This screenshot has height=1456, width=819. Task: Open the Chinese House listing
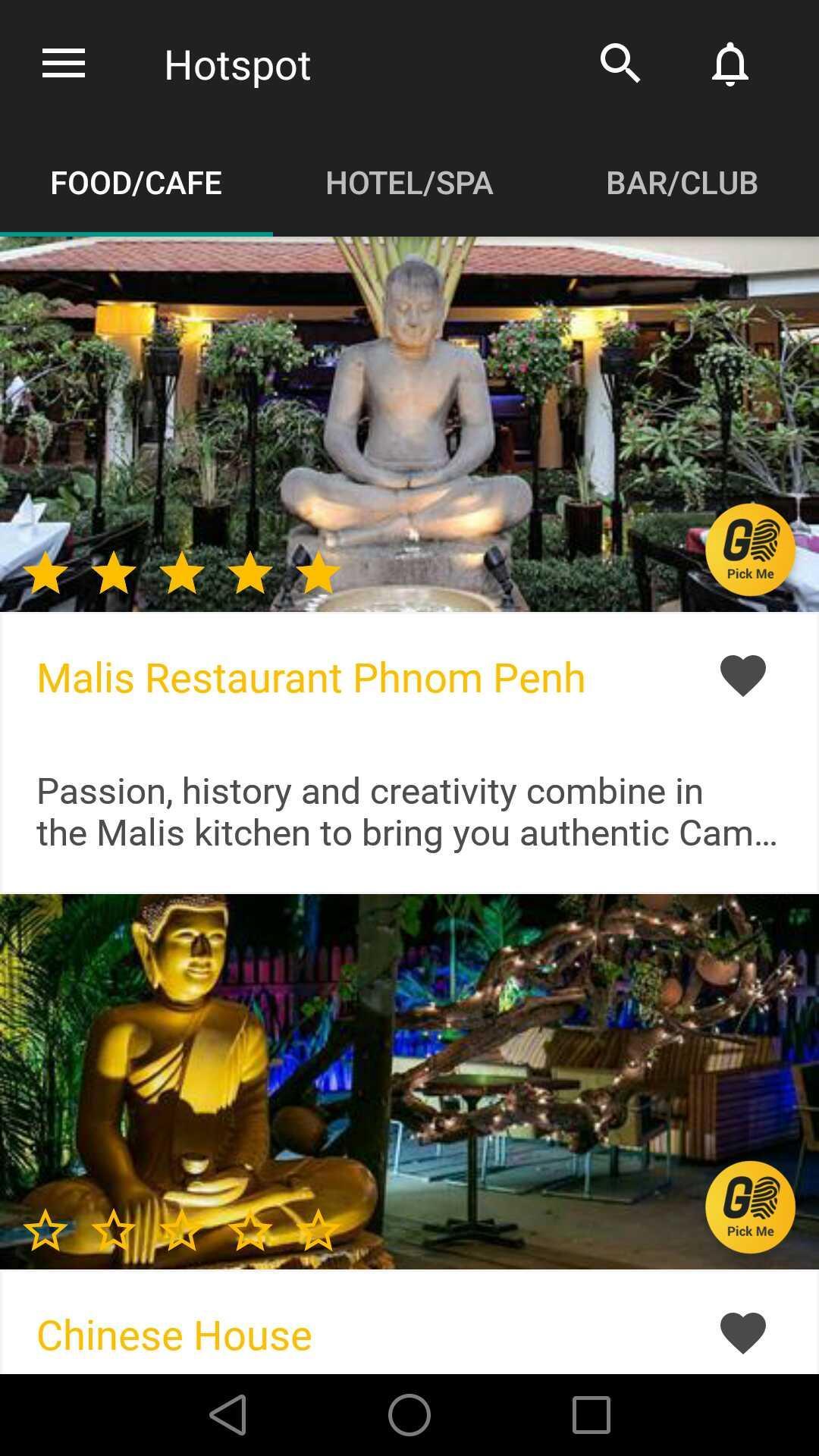pyautogui.click(x=174, y=1335)
